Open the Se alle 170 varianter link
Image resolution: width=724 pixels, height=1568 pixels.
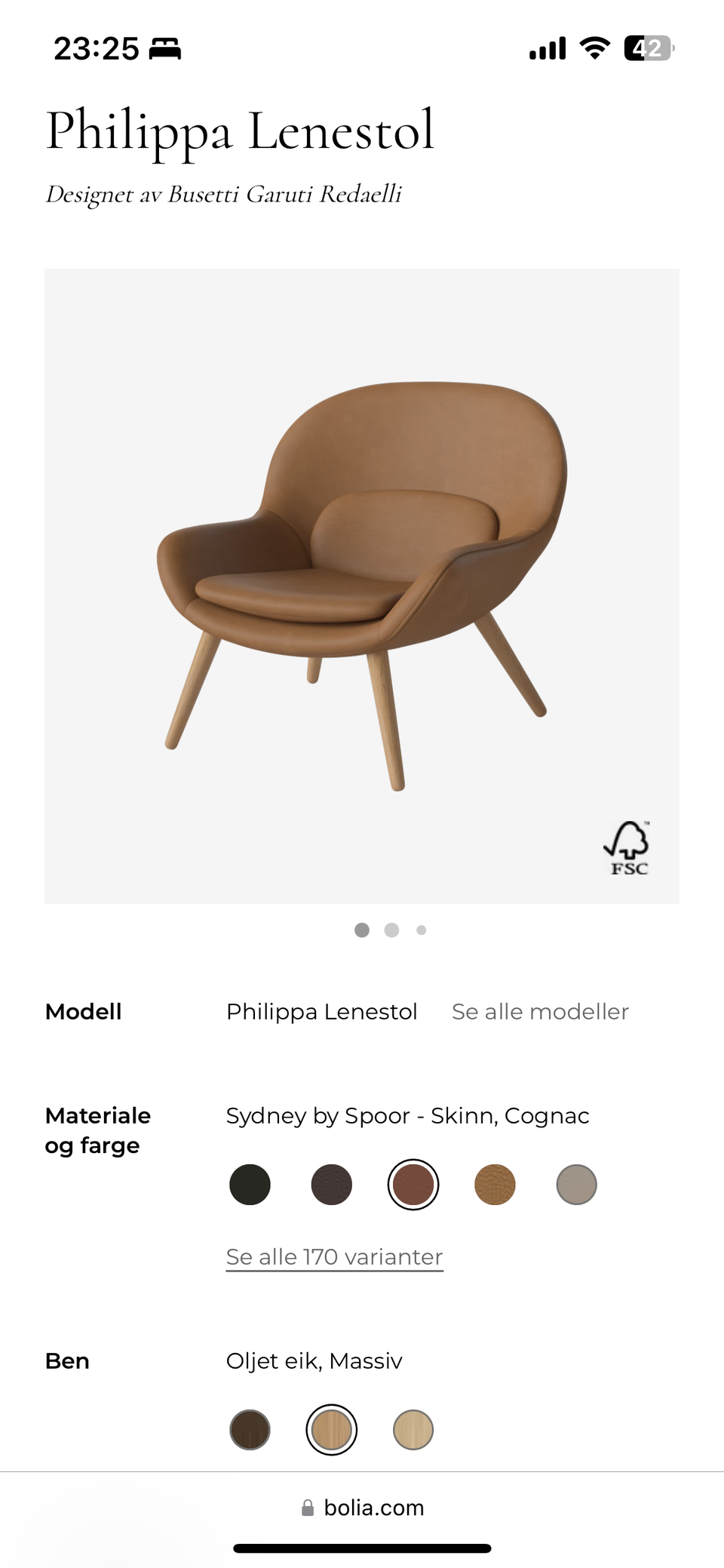(x=334, y=1256)
